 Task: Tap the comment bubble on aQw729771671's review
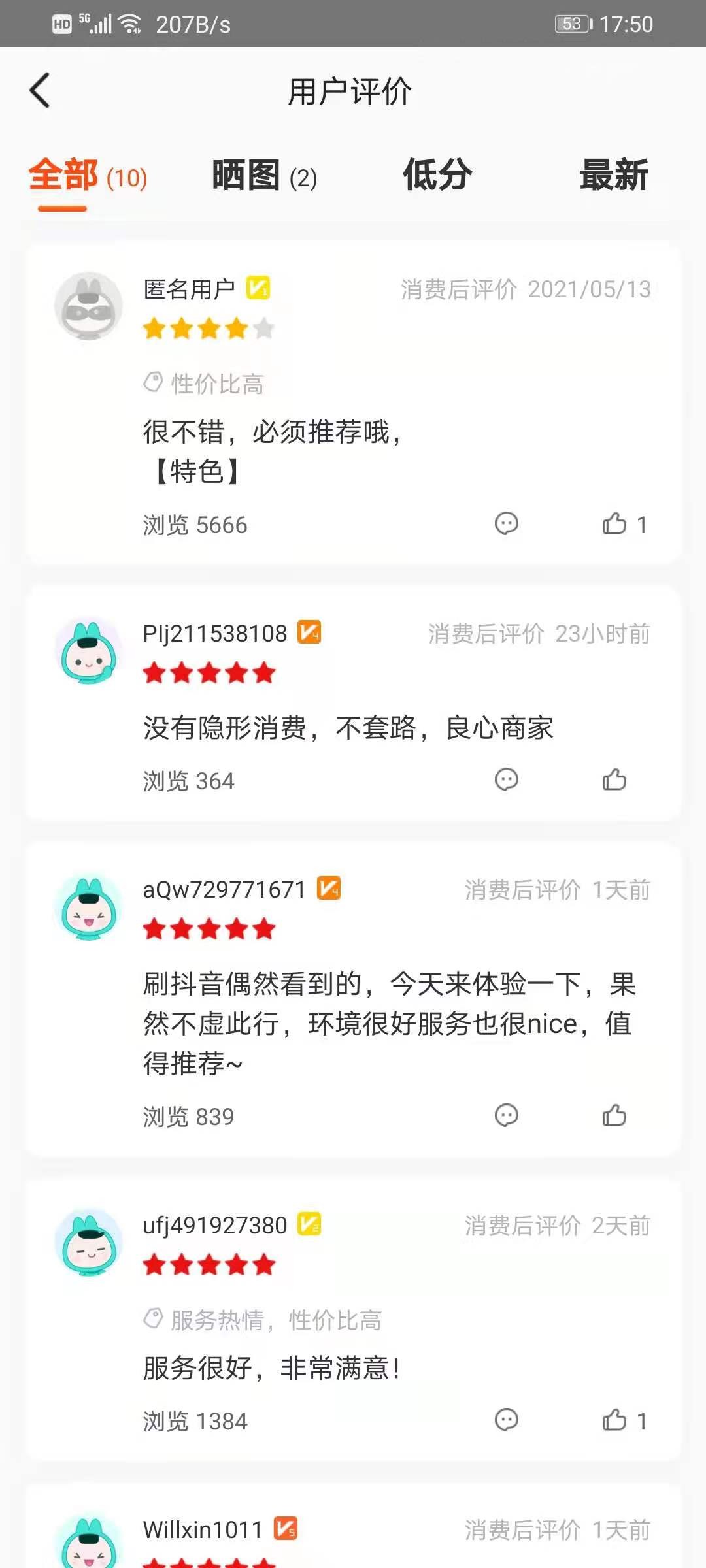pyautogui.click(x=507, y=1115)
